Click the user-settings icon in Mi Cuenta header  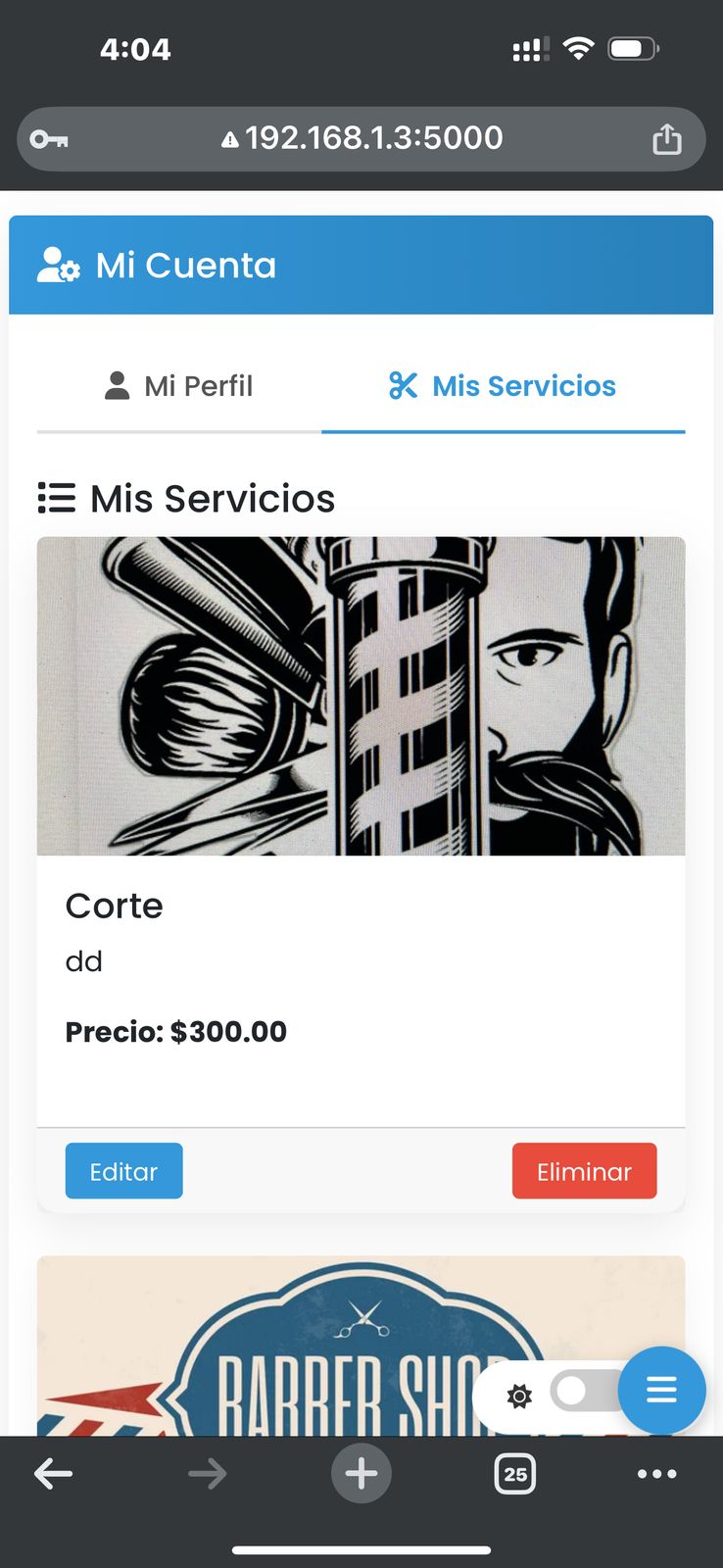click(x=56, y=265)
